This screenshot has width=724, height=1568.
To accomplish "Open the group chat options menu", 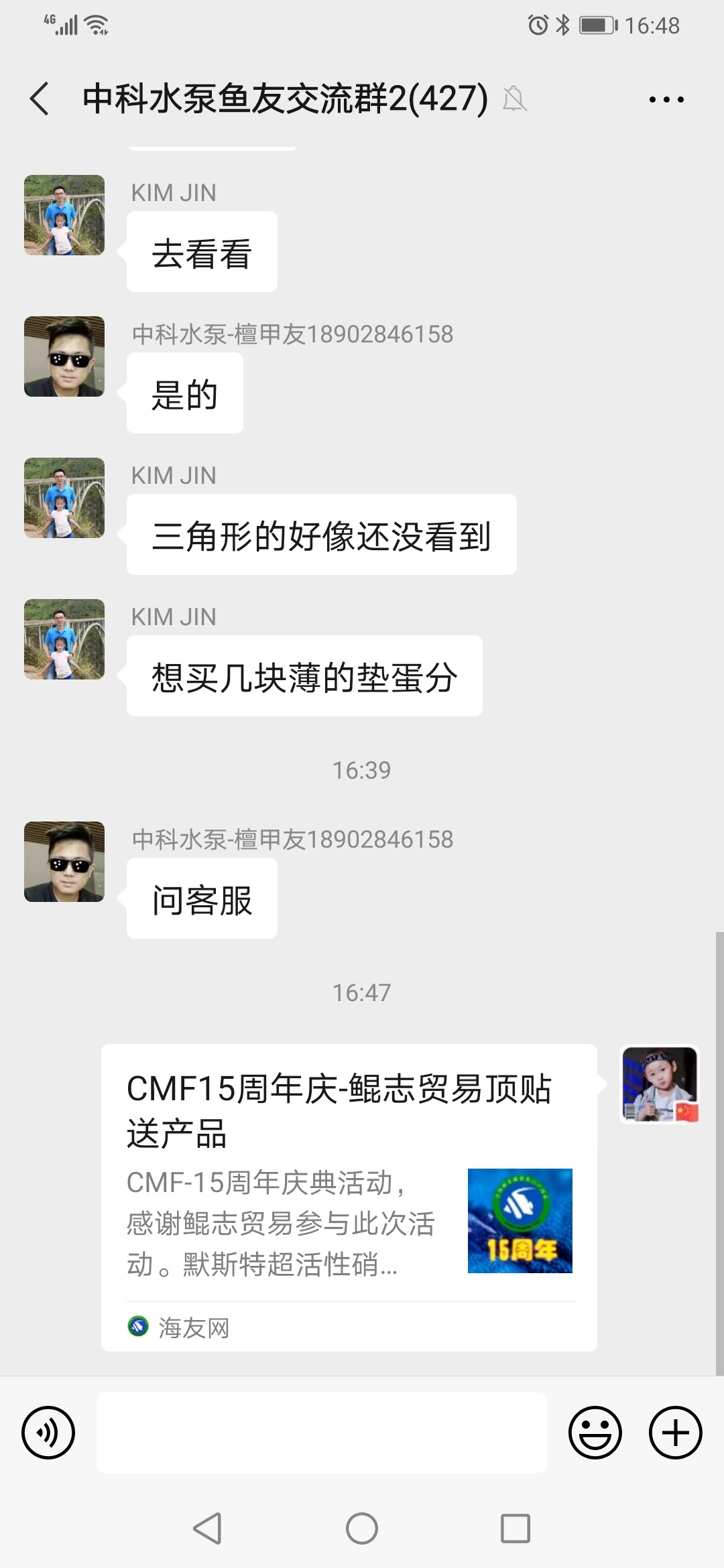I will [x=666, y=99].
